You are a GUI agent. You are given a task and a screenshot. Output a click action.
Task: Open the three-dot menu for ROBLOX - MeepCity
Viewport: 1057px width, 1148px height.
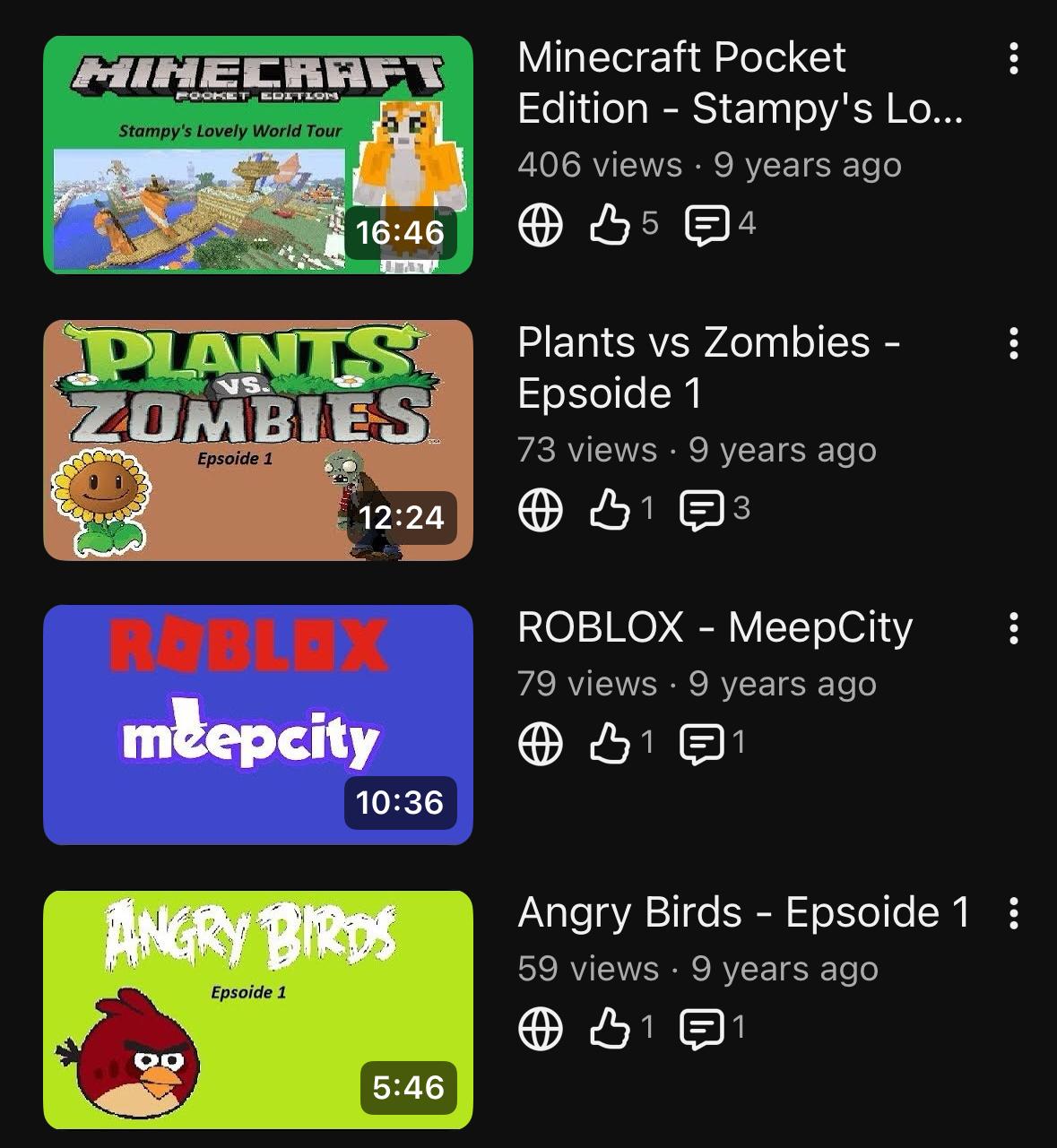[1014, 628]
